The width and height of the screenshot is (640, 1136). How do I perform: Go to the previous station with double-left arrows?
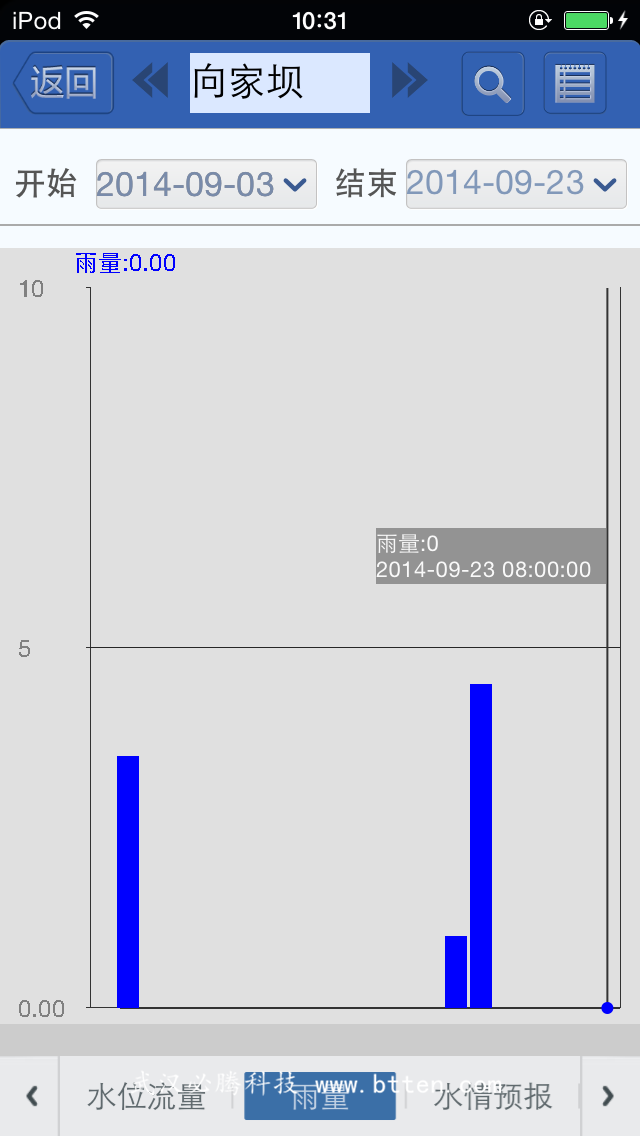(x=151, y=80)
